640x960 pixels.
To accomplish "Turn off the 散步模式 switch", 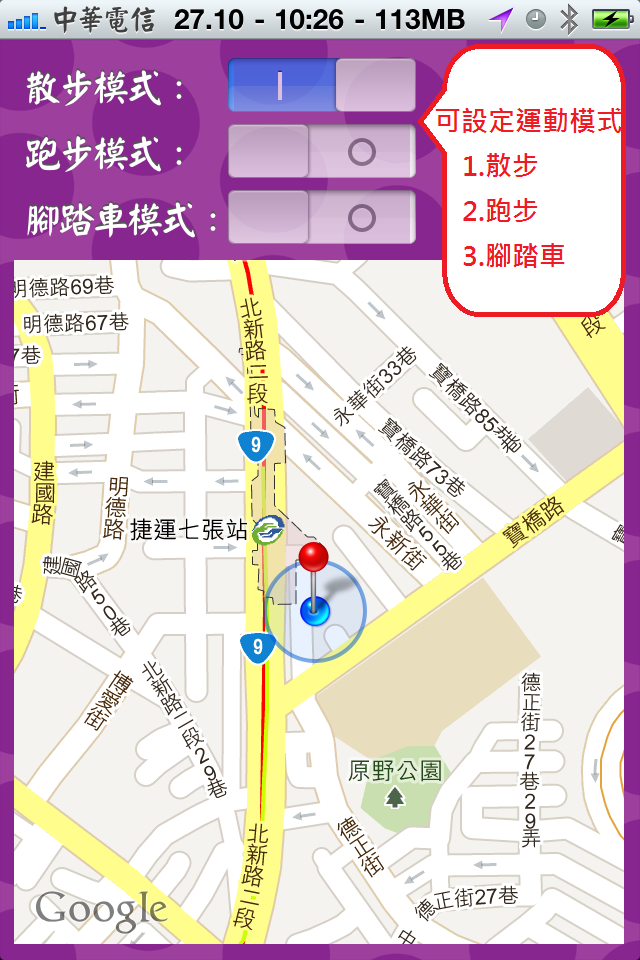I will (x=321, y=85).
